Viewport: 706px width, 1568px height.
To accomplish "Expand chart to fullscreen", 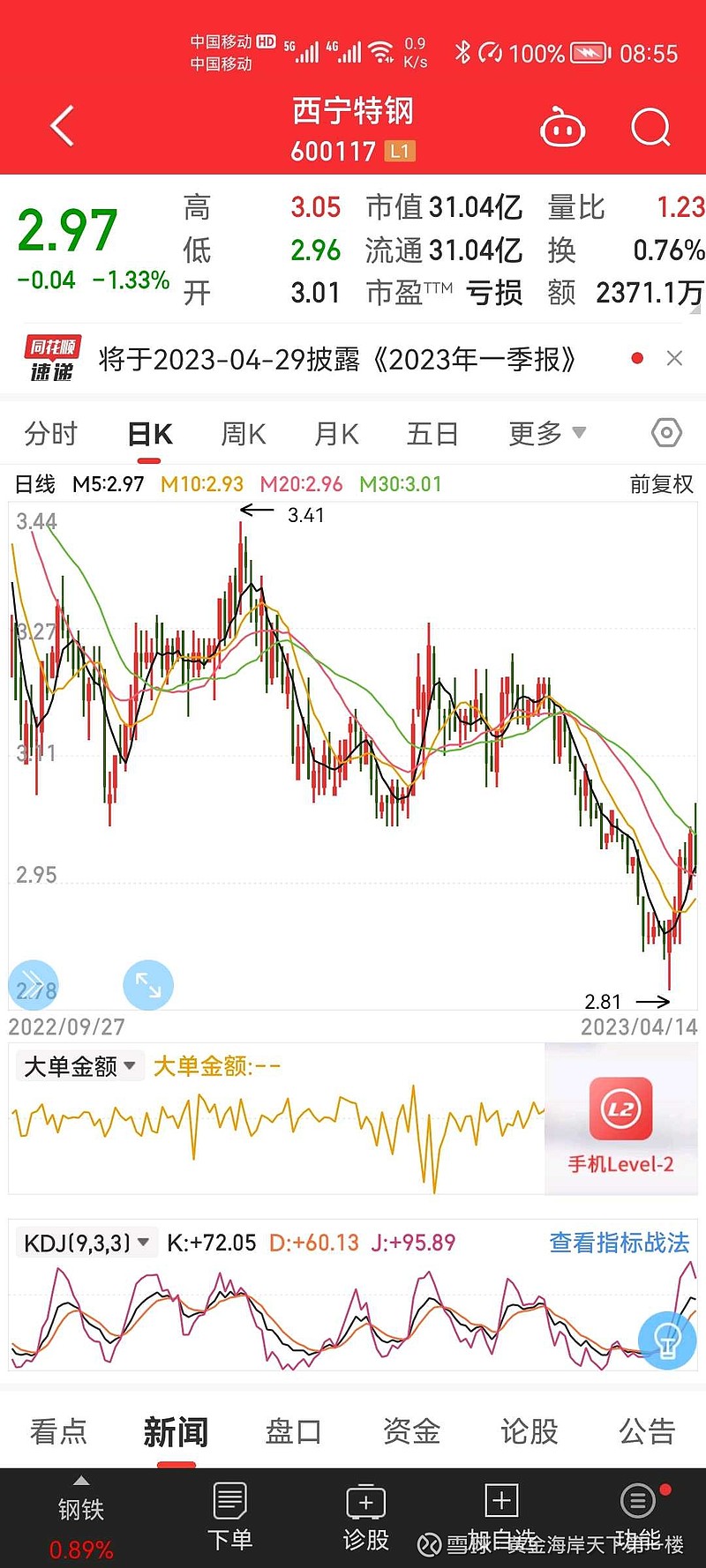I will pyautogui.click(x=148, y=985).
